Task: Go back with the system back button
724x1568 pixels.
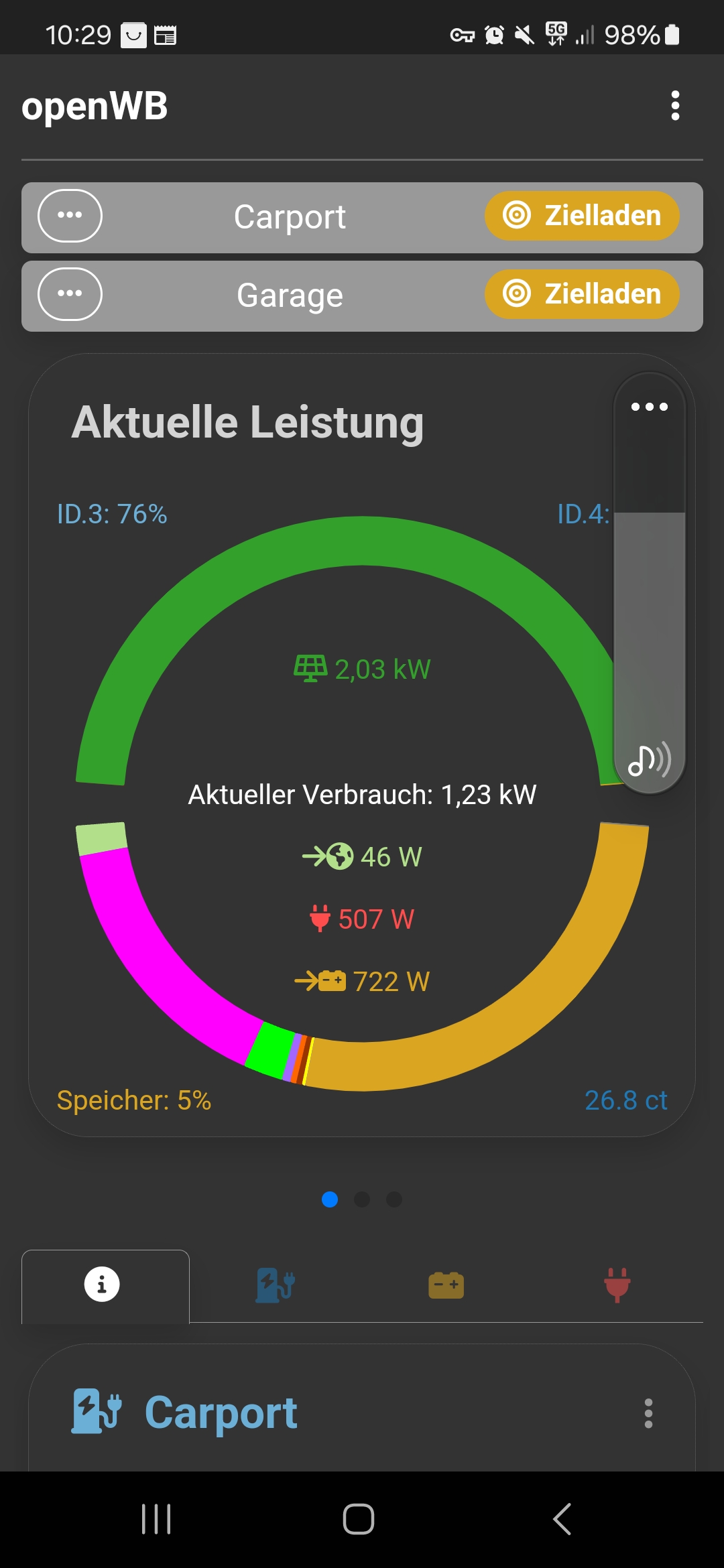Action: (562, 1519)
